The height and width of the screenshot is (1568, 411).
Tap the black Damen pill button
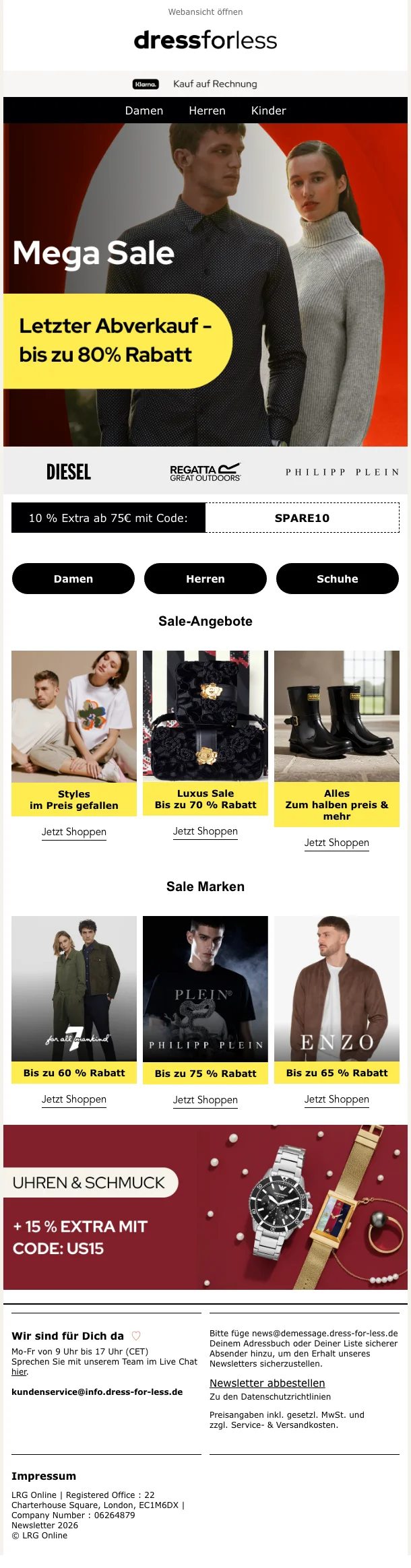[73, 579]
